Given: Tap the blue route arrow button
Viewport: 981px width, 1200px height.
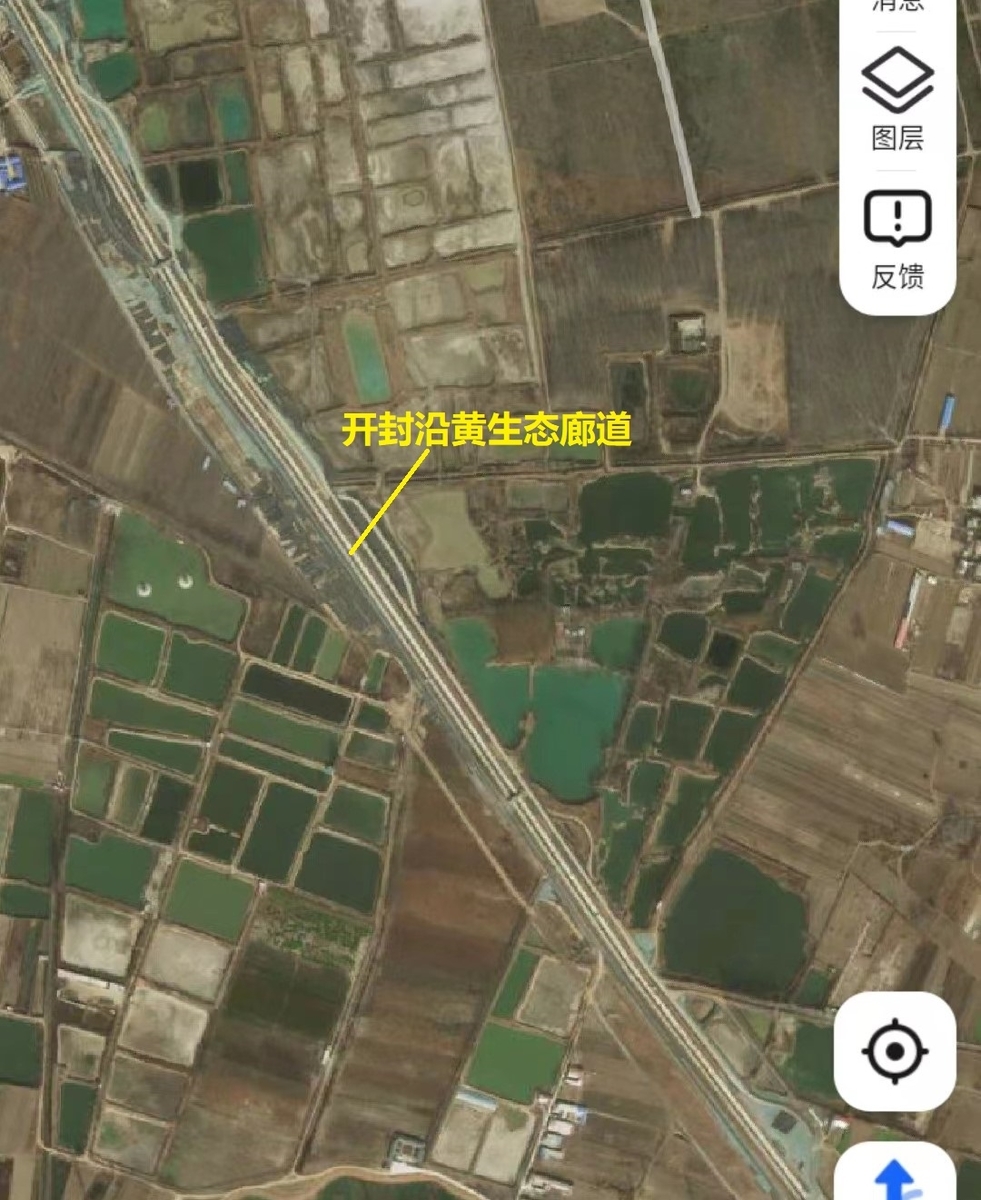Looking at the screenshot, I should 895,1172.
